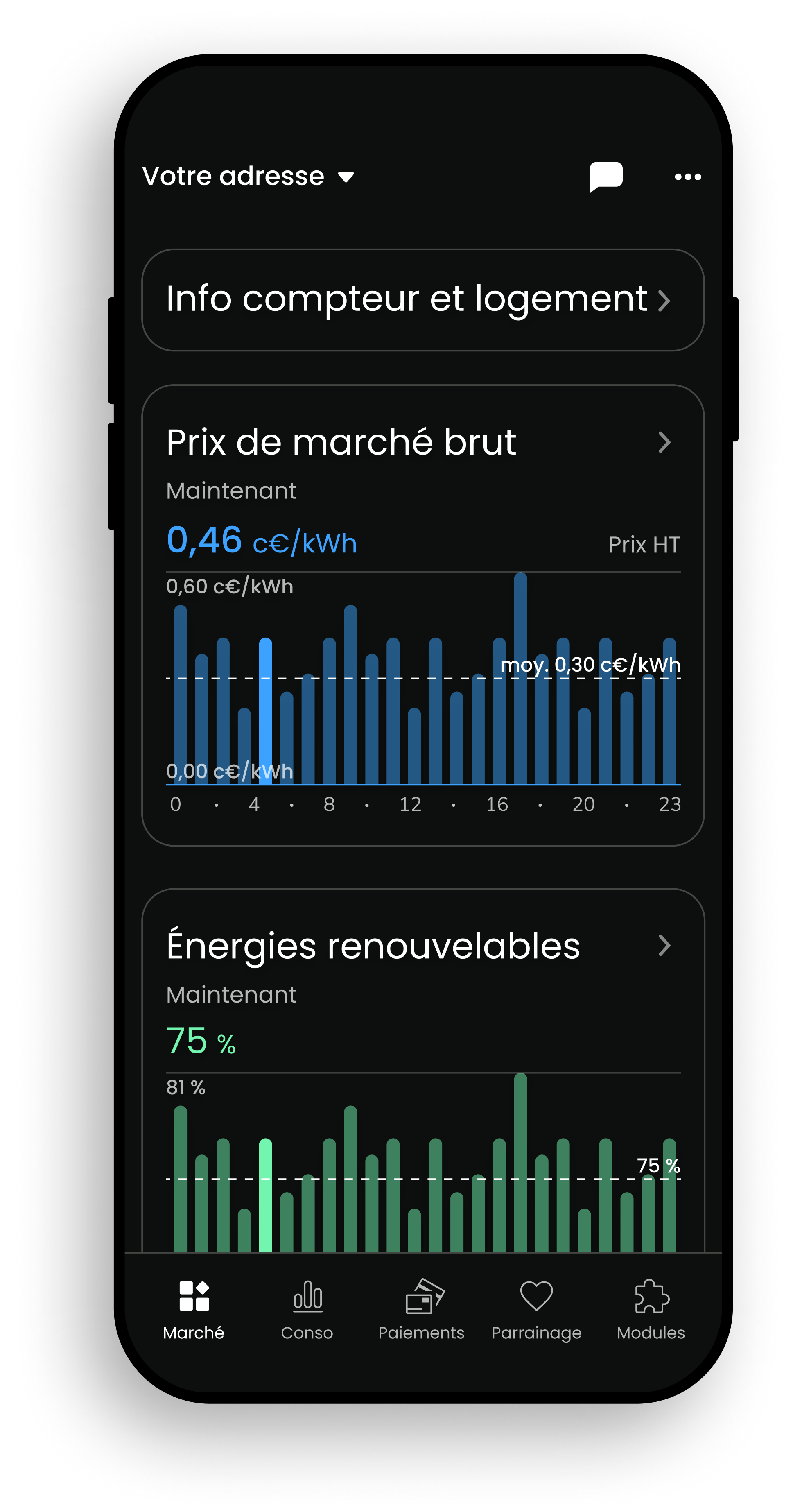Screen dimensions: 793x1512
Task: Open the Énergies renouvelables card
Action: 664,946
